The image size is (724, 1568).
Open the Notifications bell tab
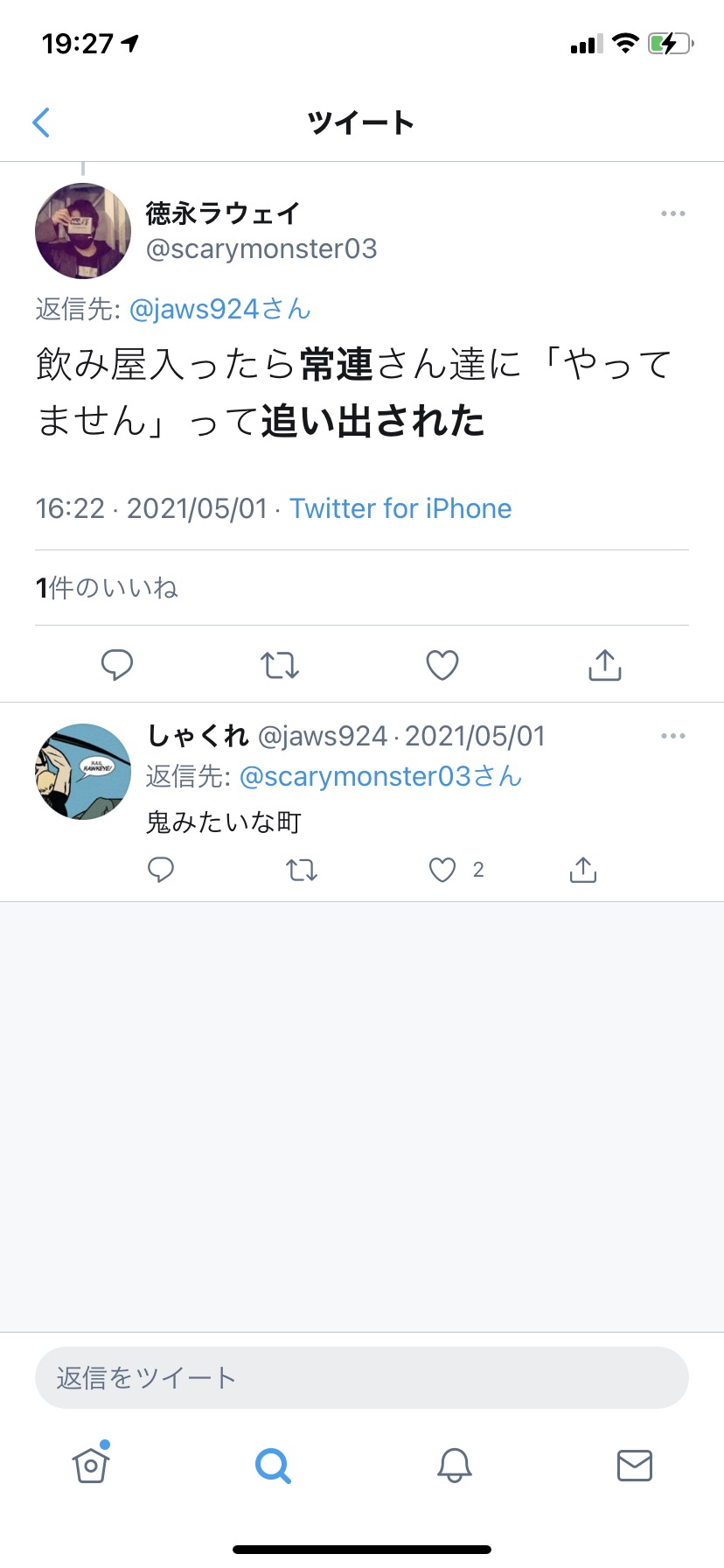[x=454, y=1466]
